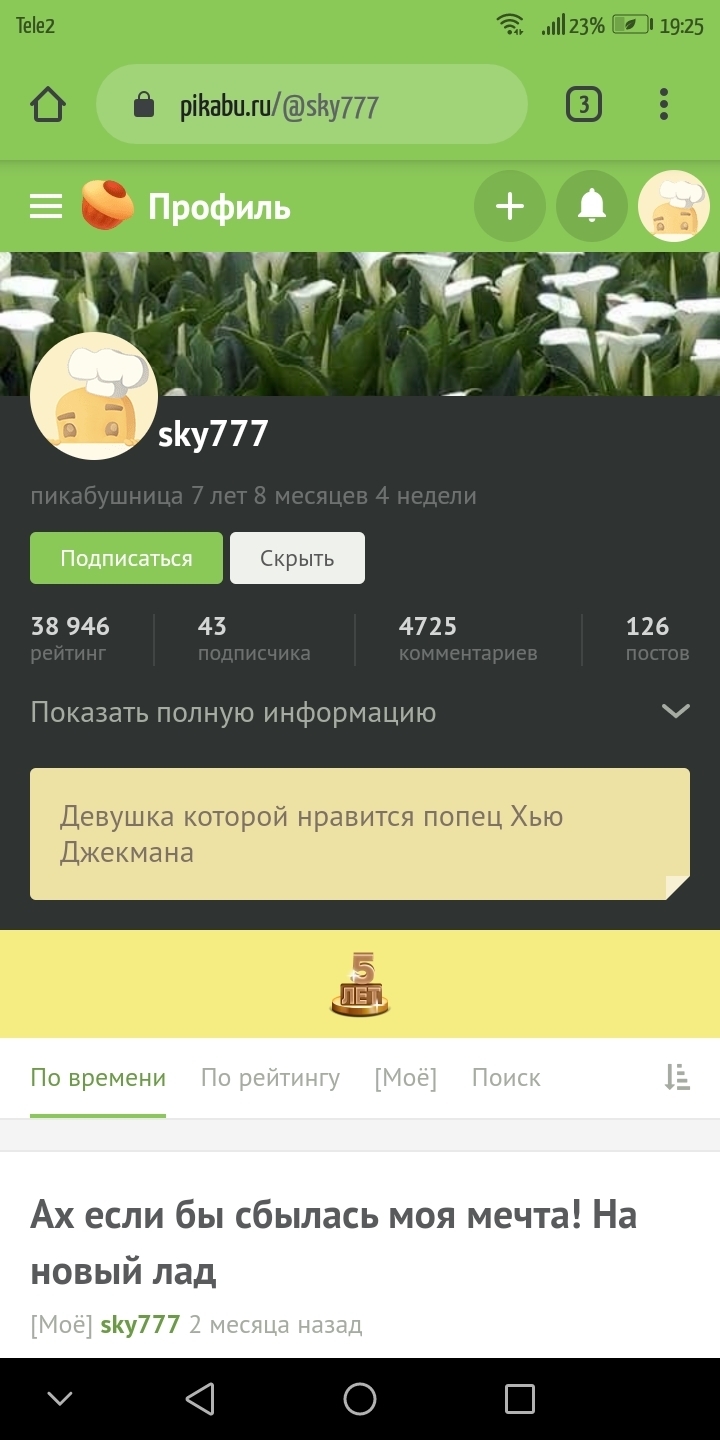Screen dimensions: 720x1440
Task: Select the По времени tab
Action: tap(98, 1078)
